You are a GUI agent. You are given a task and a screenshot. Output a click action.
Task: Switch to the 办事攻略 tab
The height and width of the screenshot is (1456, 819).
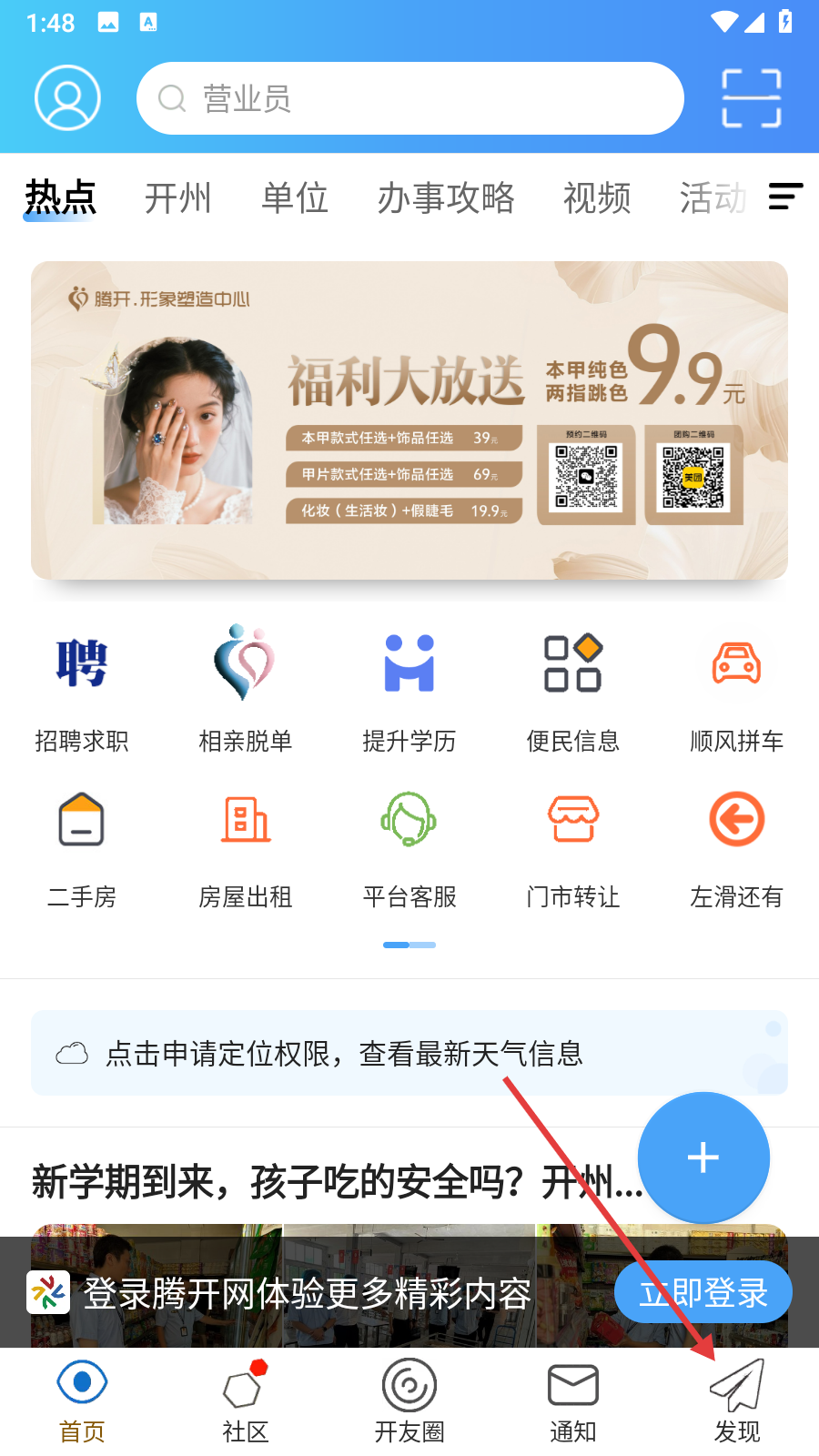click(446, 197)
